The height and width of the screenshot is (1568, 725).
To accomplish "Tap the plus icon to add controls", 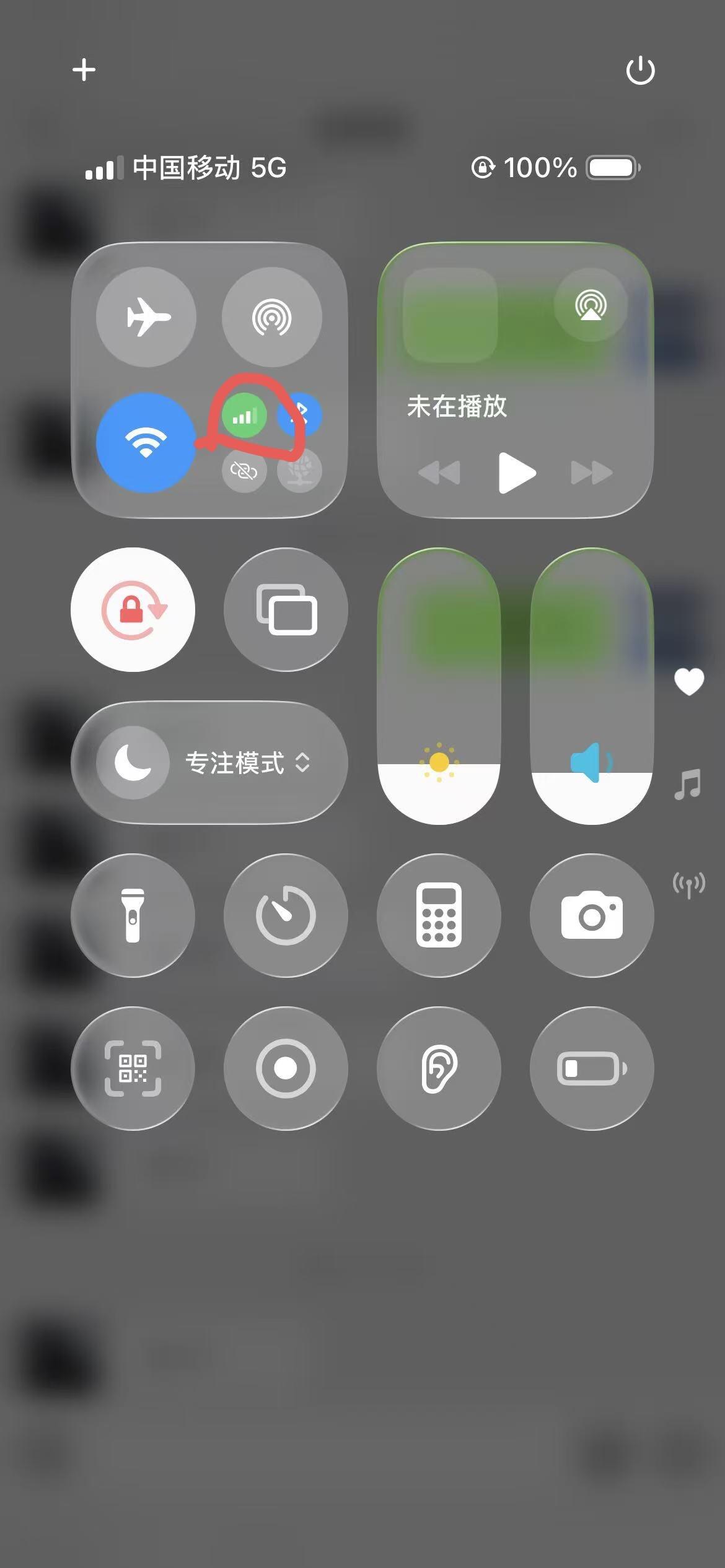I will pos(84,70).
